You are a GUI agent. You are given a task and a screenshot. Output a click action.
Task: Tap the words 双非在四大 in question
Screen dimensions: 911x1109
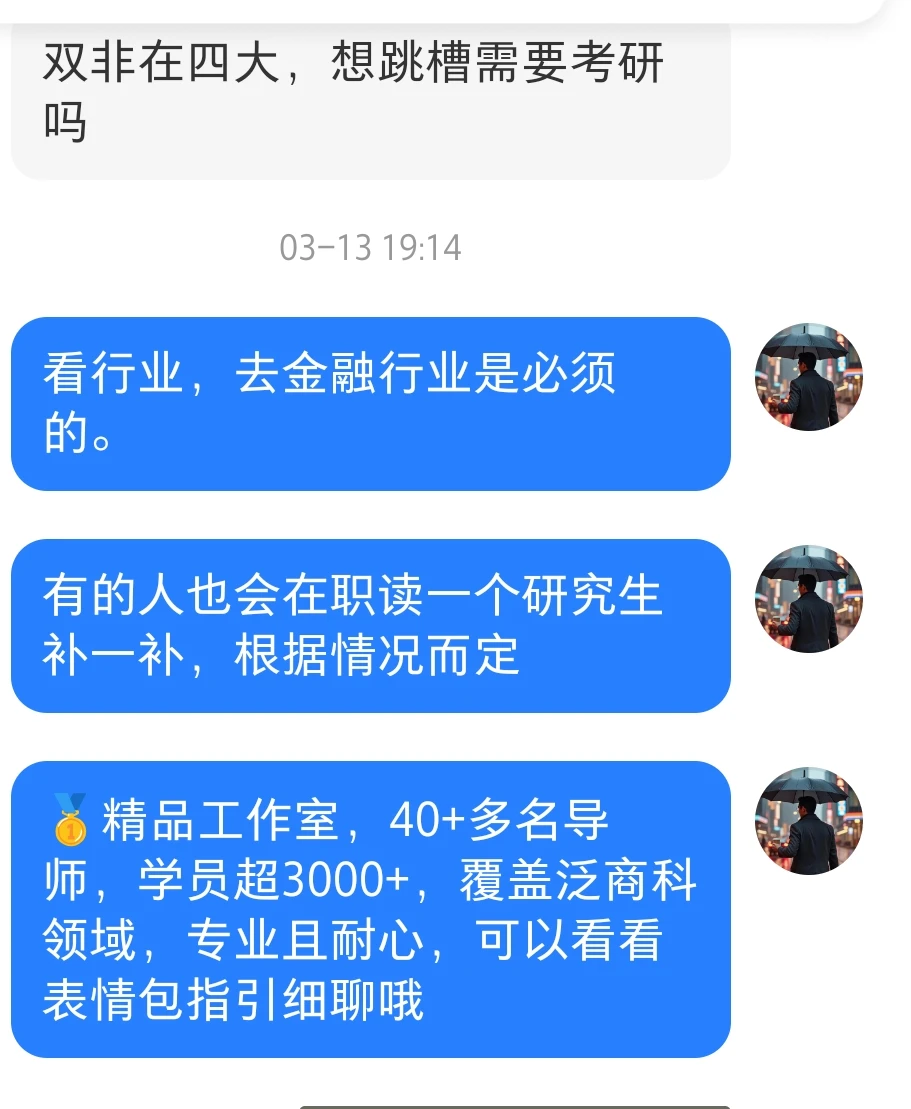[x=160, y=62]
